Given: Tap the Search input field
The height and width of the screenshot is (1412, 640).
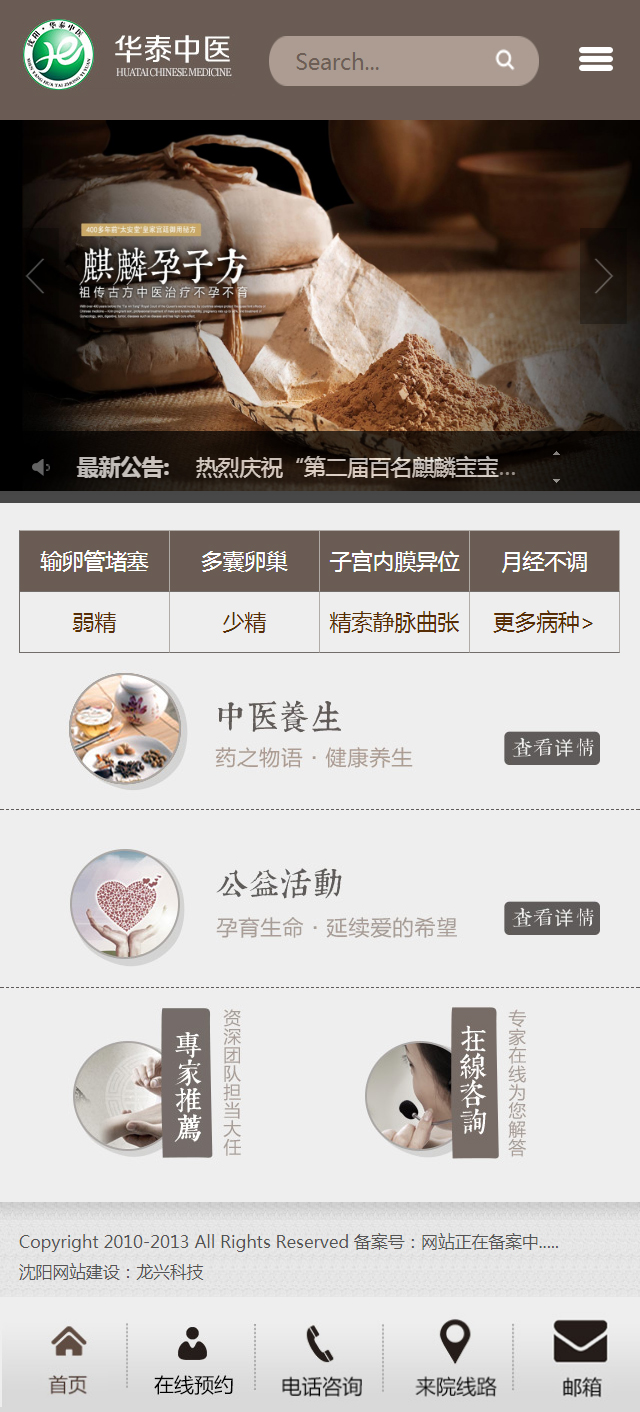Looking at the screenshot, I should [380, 62].
